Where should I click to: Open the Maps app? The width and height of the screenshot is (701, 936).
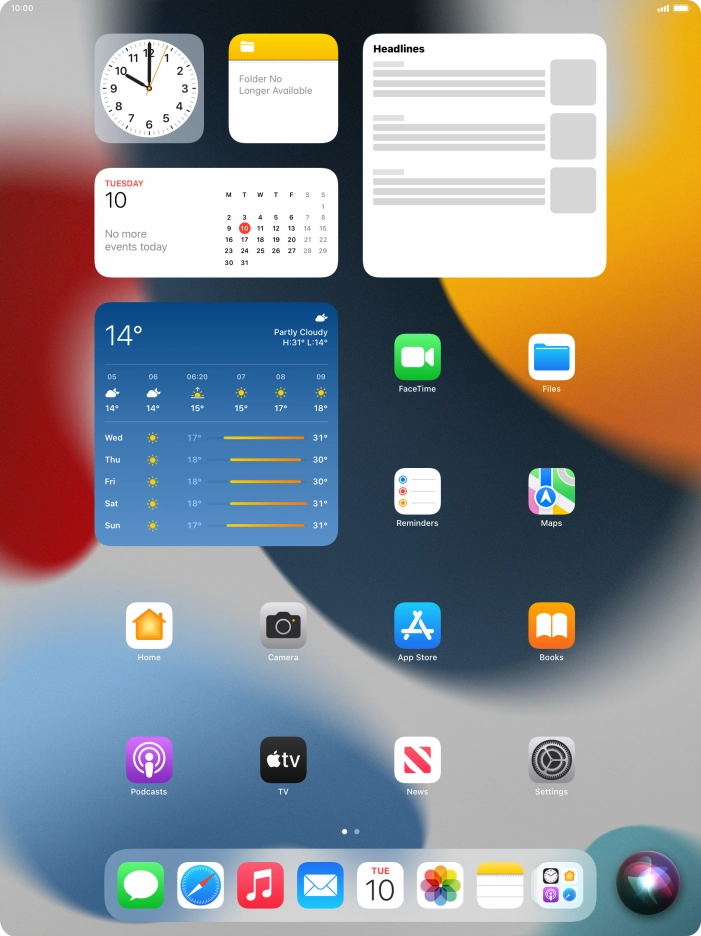pos(551,491)
